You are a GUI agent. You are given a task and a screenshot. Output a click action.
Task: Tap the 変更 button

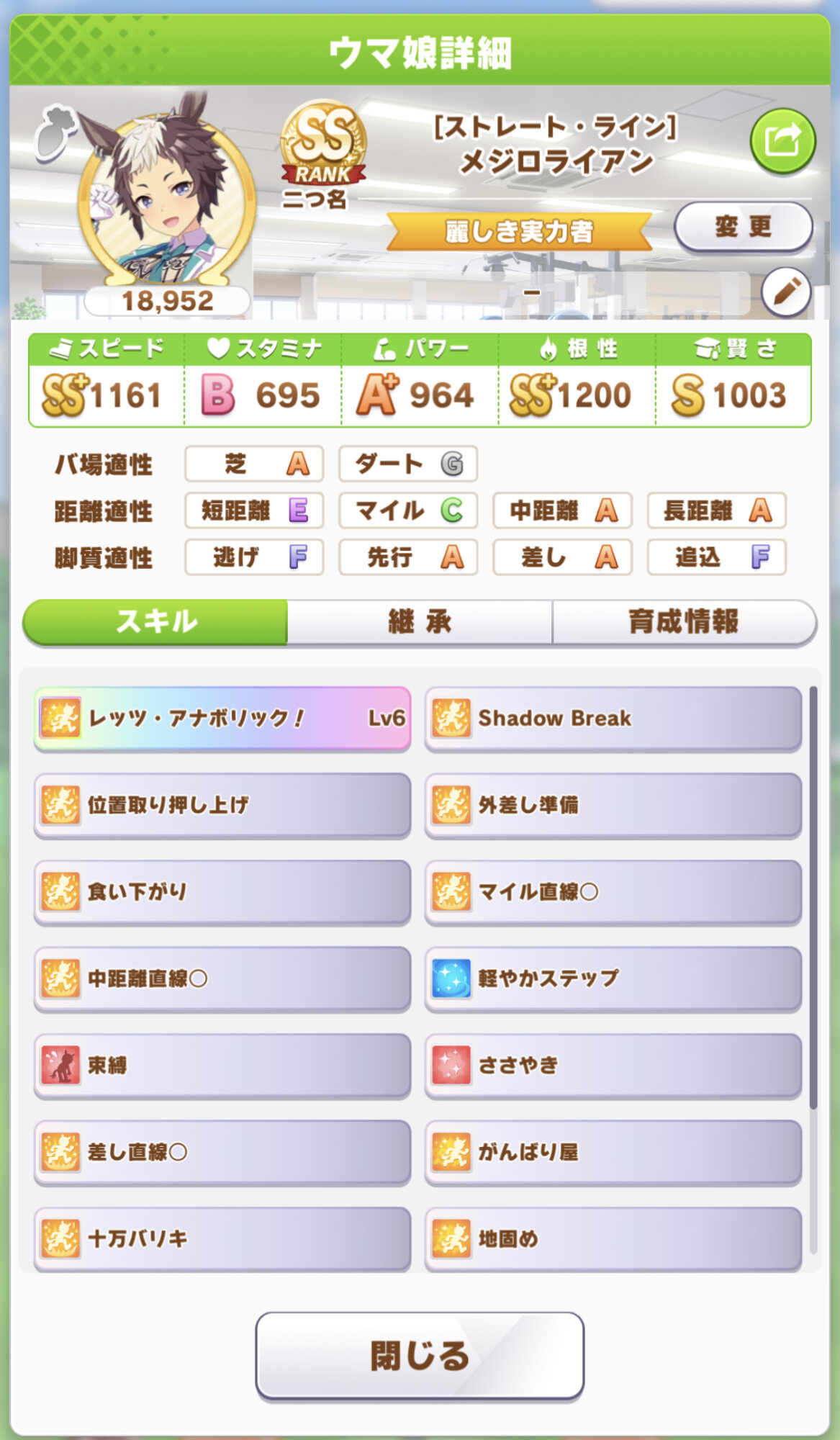pos(743,227)
